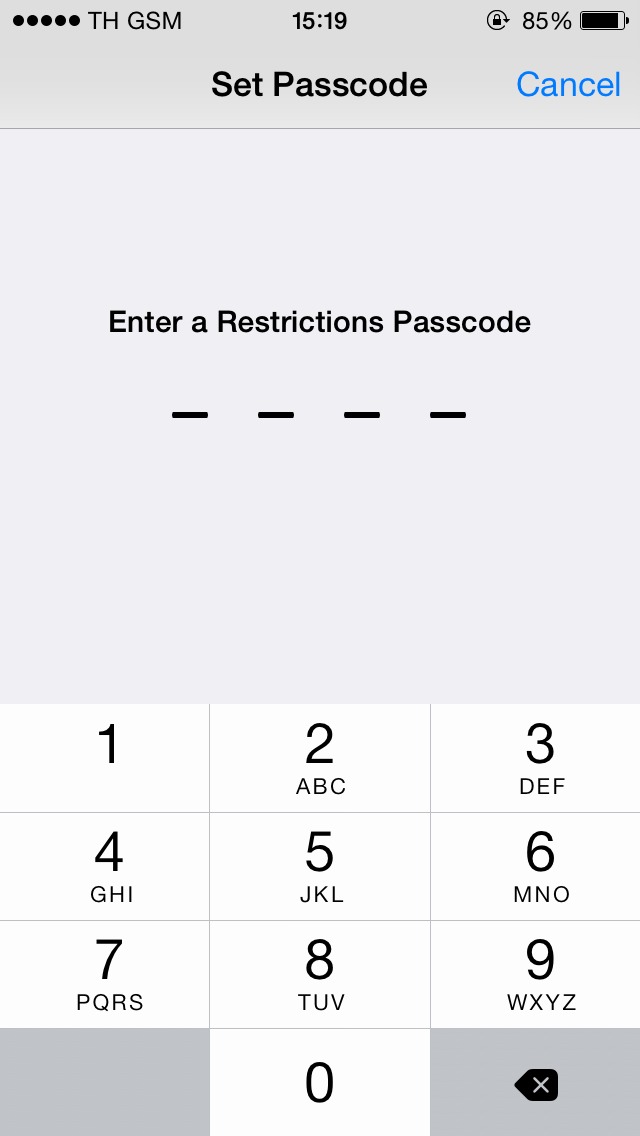The height and width of the screenshot is (1136, 640).
Task: Tap the 2 ABC key
Action: point(320,758)
